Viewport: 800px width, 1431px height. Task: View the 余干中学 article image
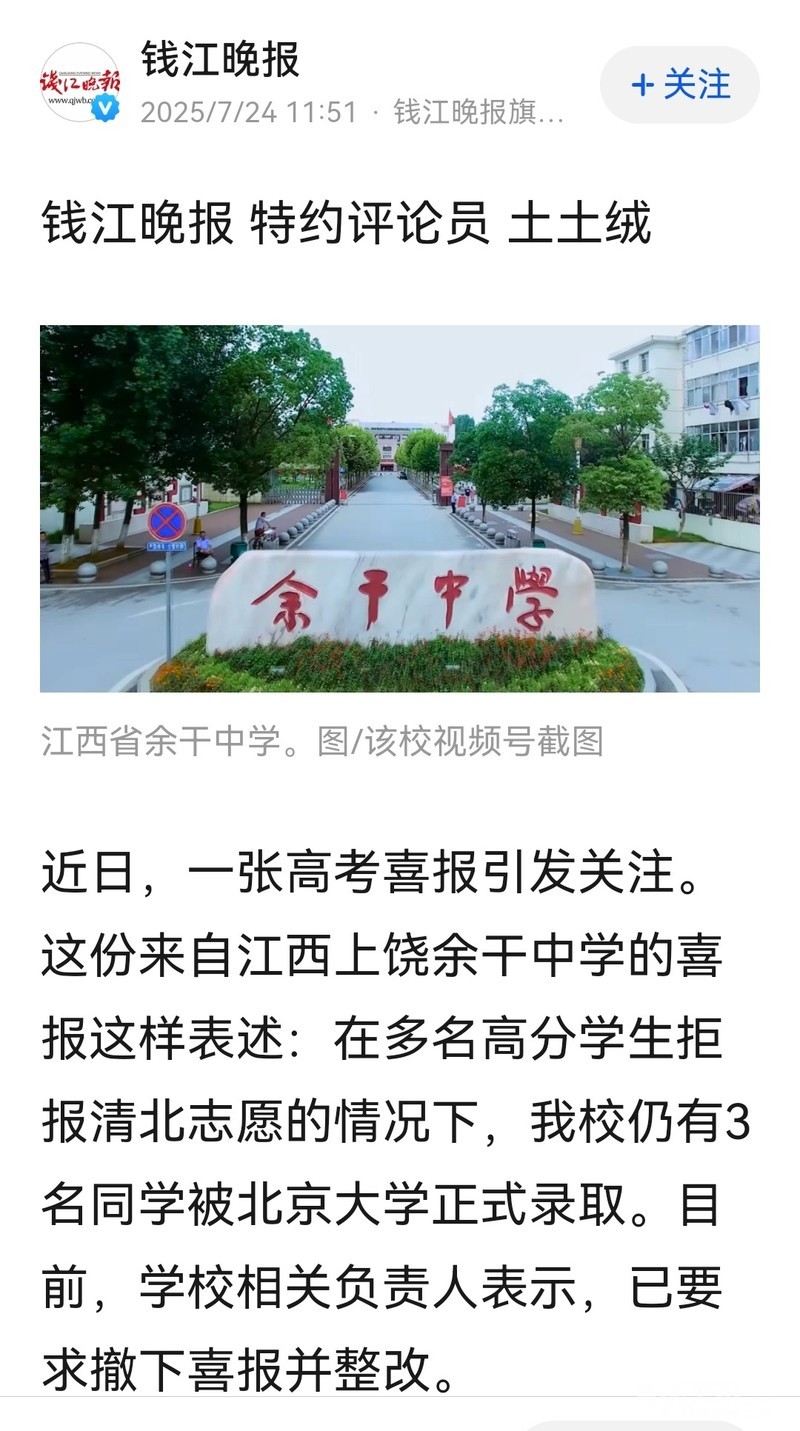tap(400, 508)
